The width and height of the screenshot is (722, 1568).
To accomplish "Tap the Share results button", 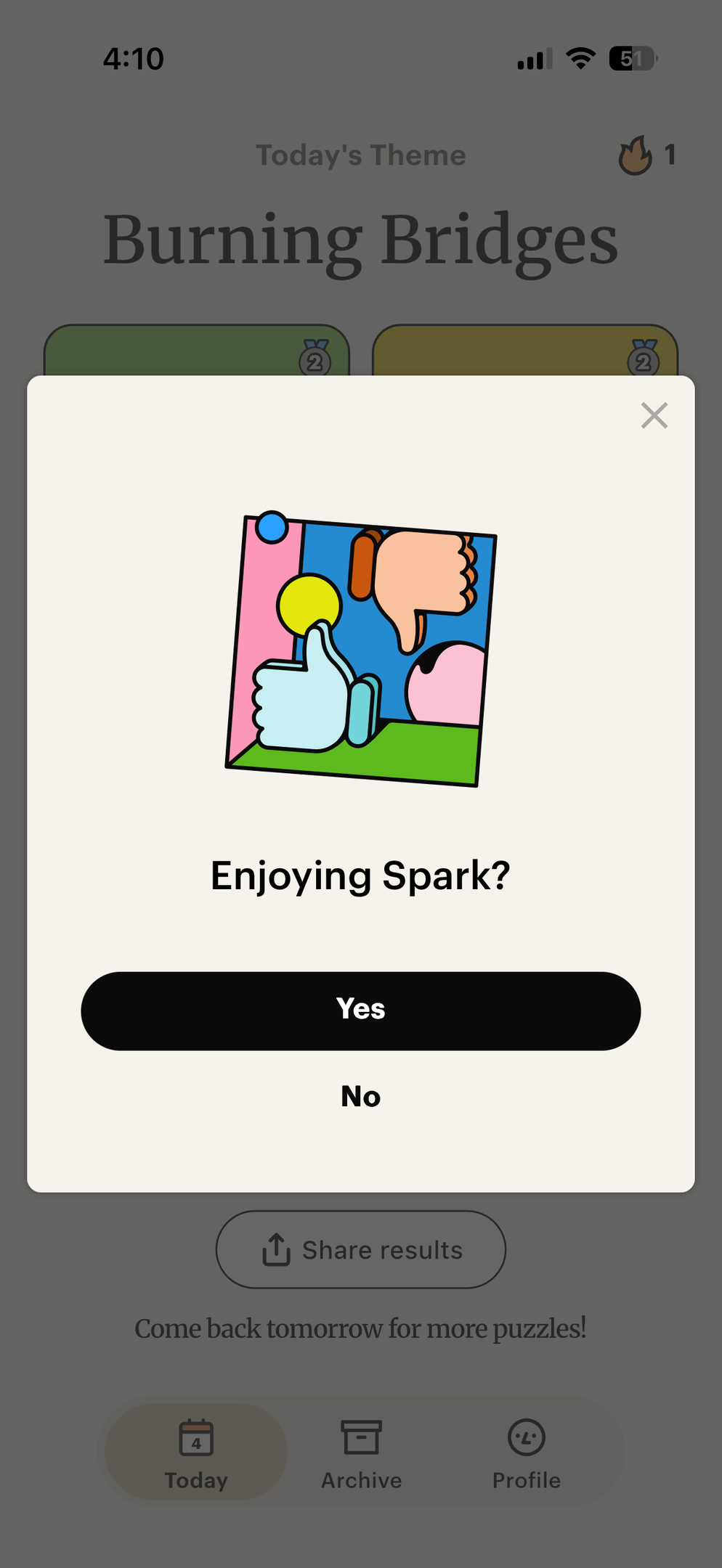I will 360,1249.
